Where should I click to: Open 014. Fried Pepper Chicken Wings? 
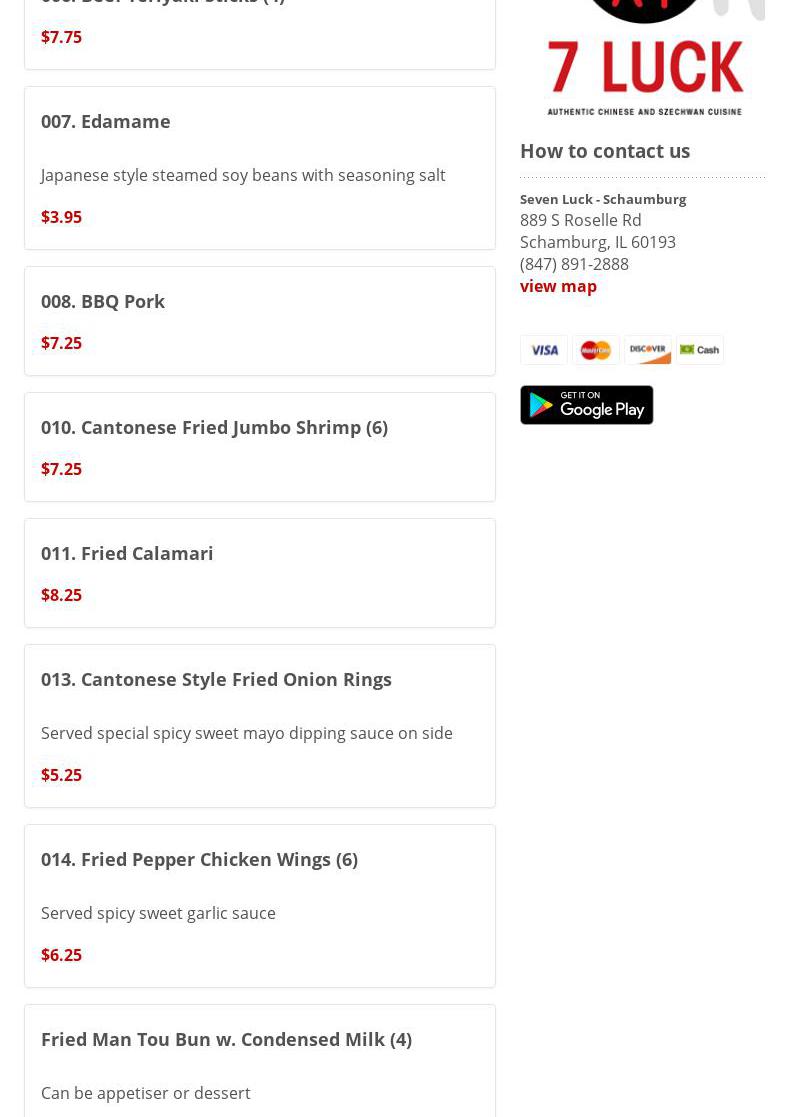(199, 860)
